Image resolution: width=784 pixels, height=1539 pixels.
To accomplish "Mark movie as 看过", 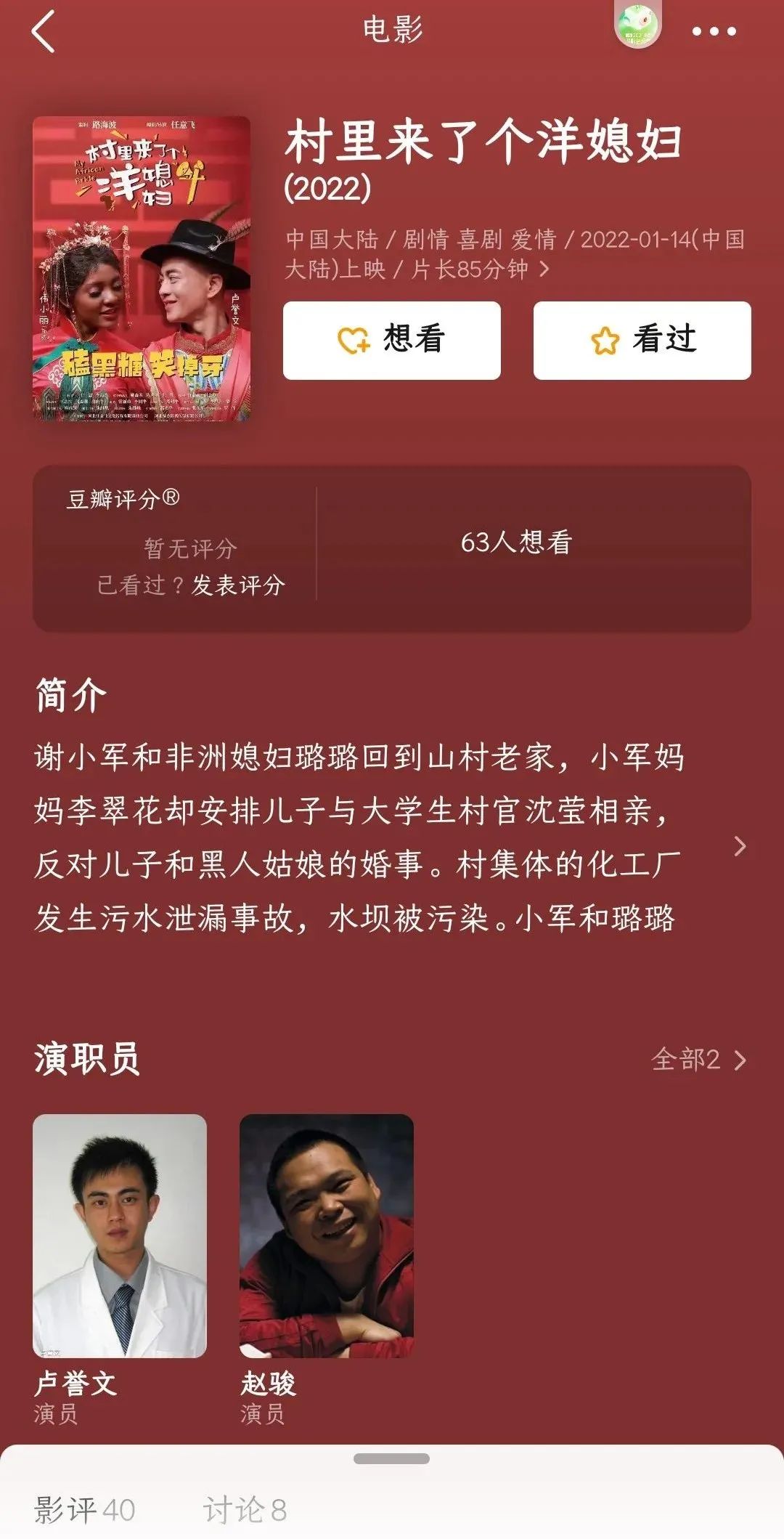I will pos(642,340).
